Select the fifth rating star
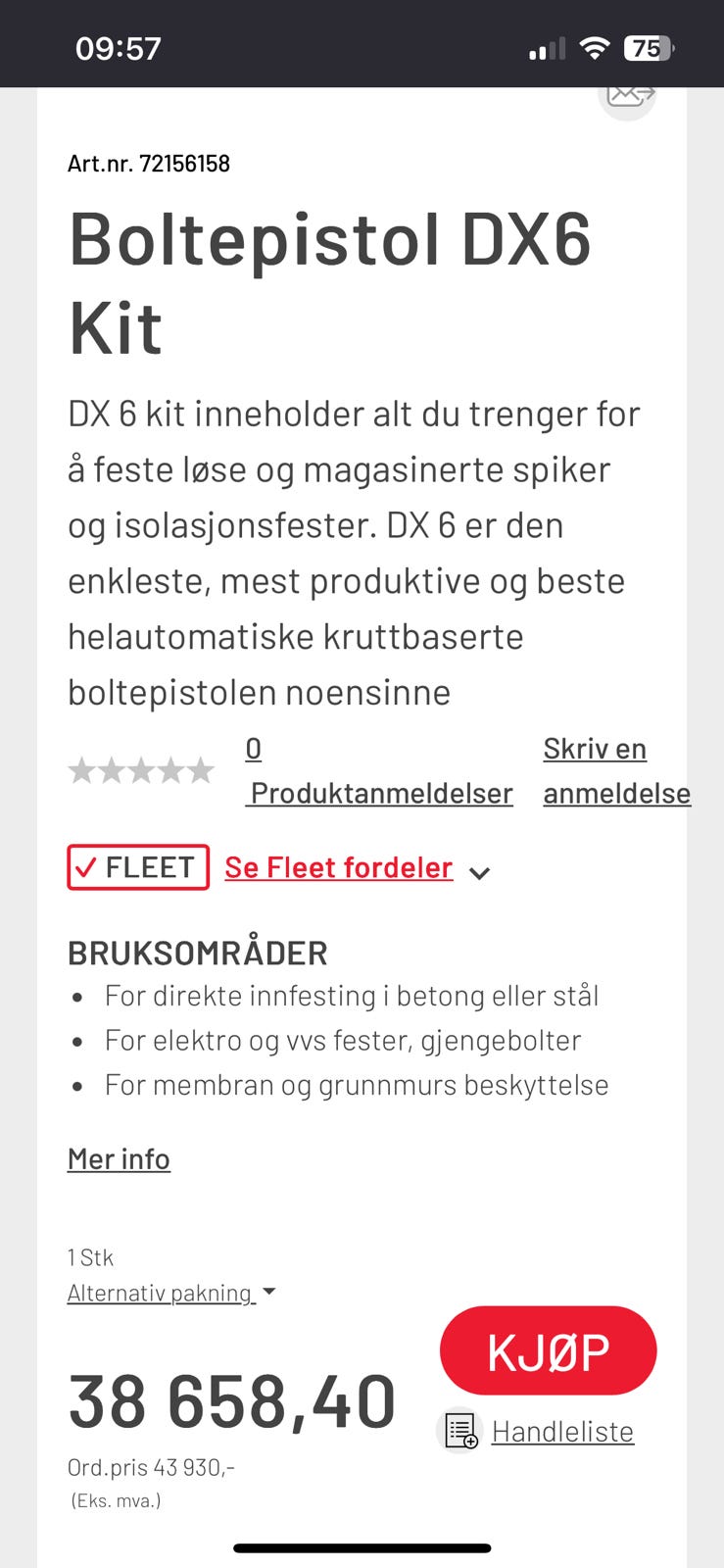 click(x=200, y=770)
